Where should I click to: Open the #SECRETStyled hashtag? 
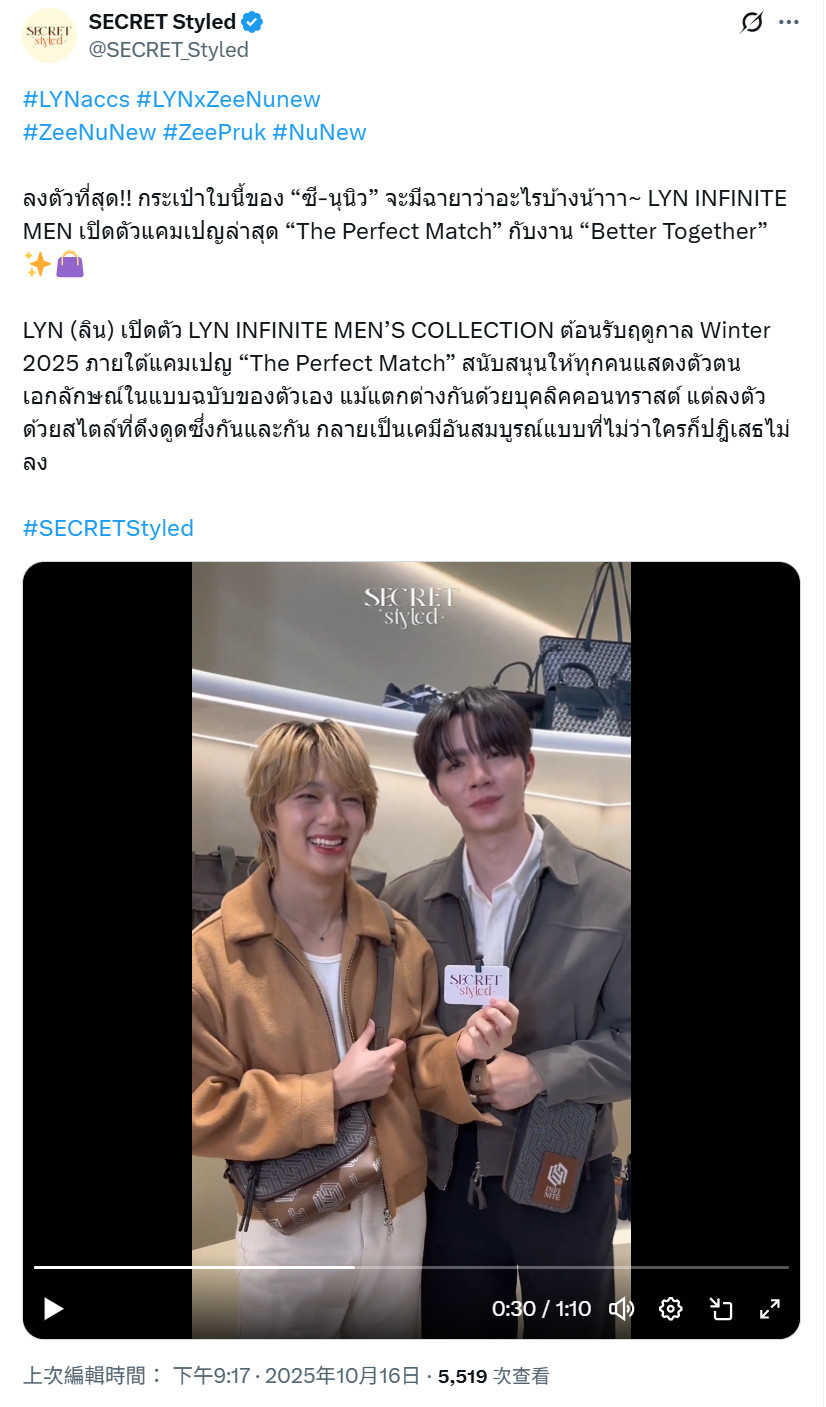click(108, 528)
